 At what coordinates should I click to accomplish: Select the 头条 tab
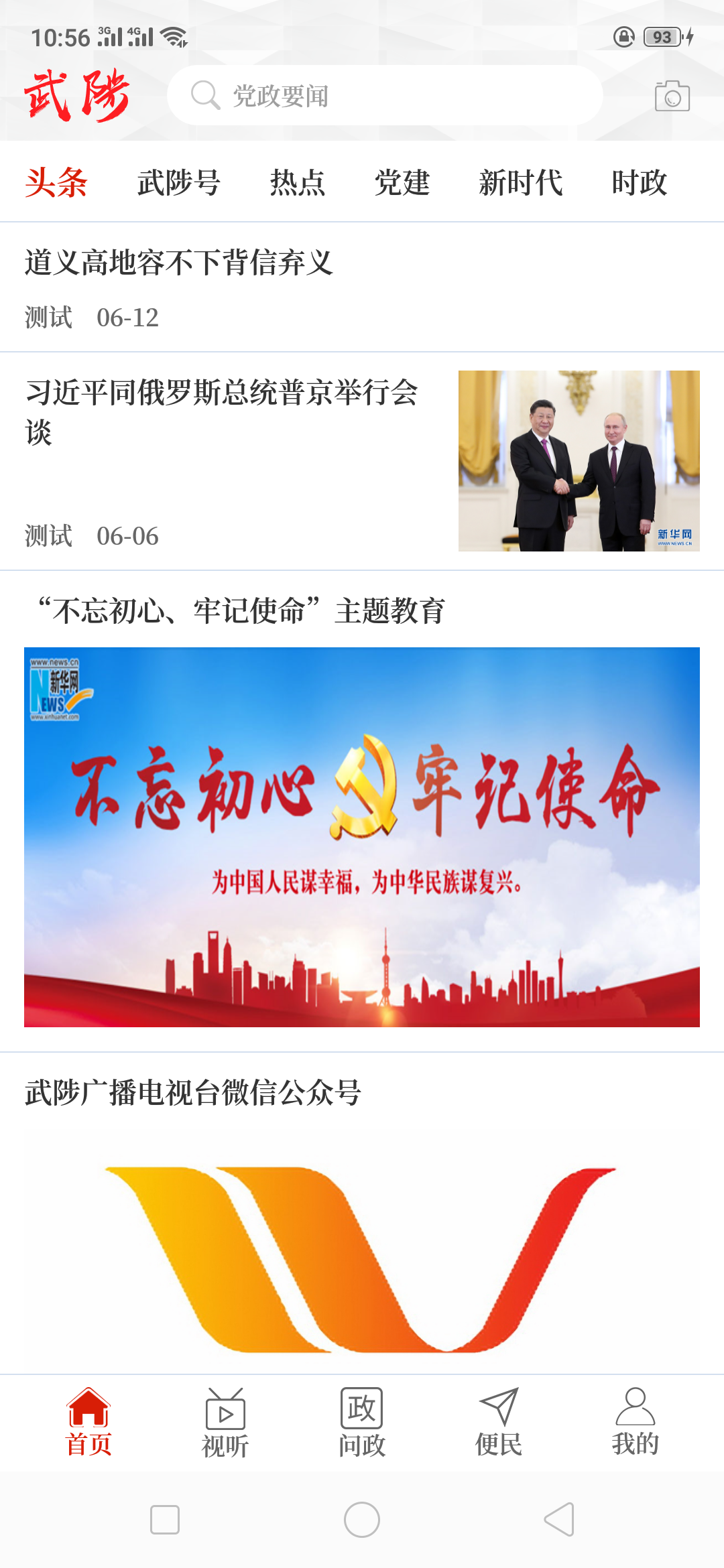[x=56, y=182]
